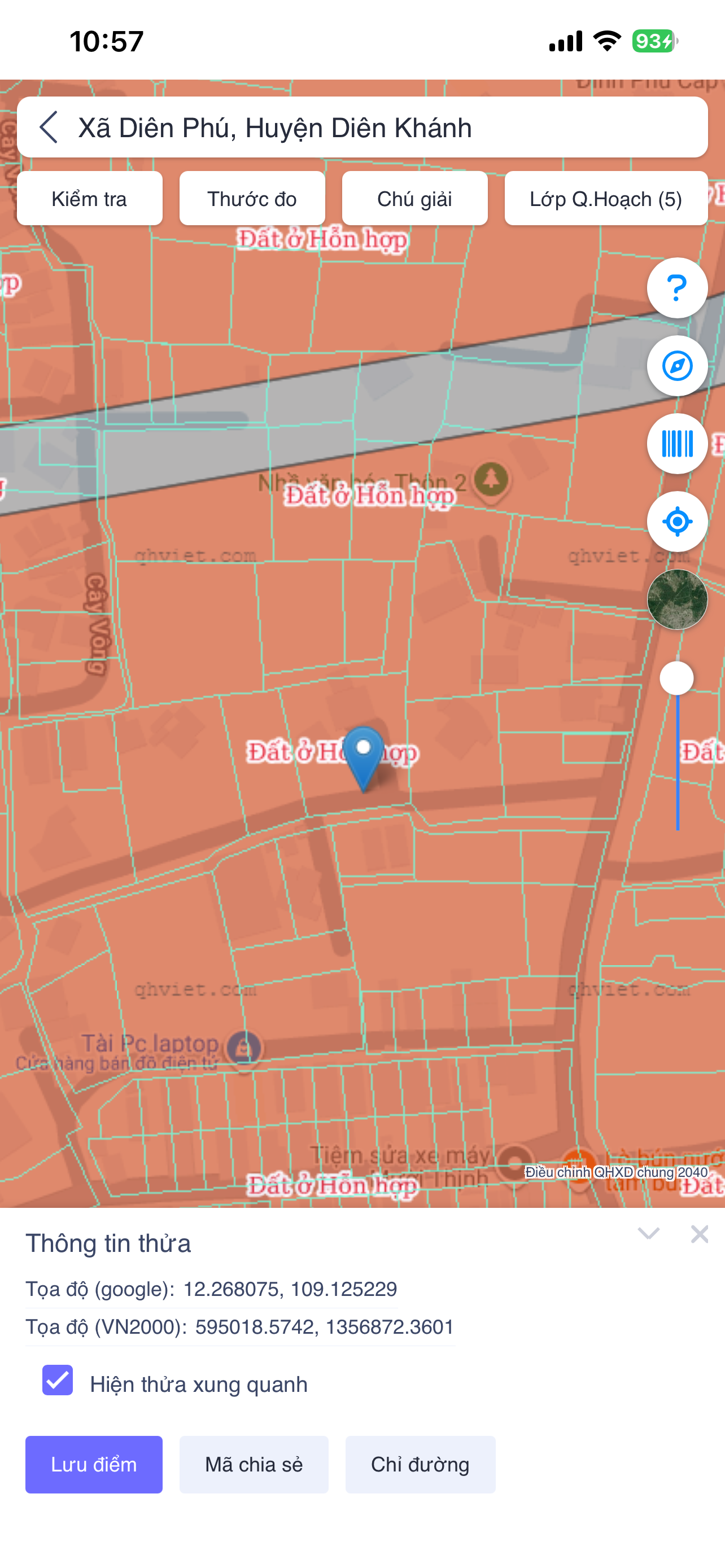This screenshot has width=725, height=1568.
Task: Uncheck Hiện thửa xung quanh
Action: click(58, 1380)
